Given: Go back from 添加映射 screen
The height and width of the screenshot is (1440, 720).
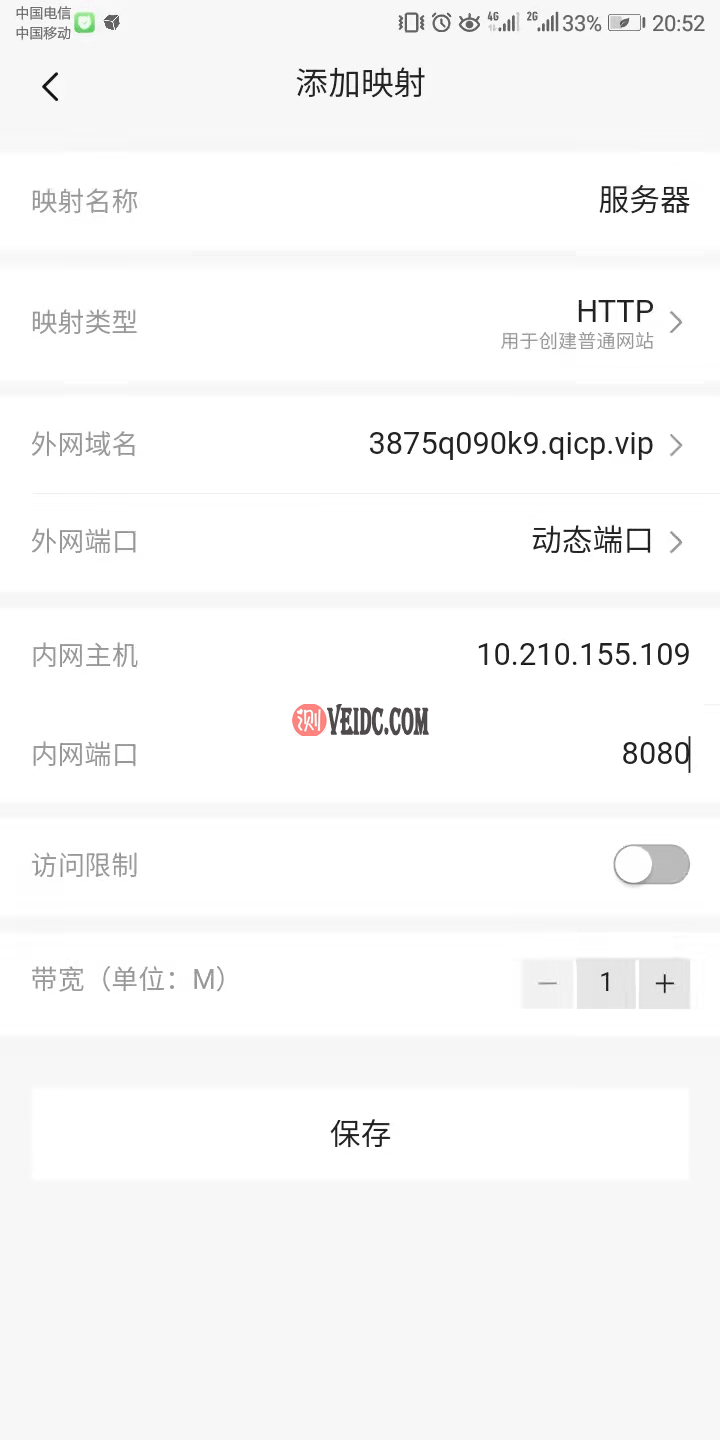Looking at the screenshot, I should coord(50,86).
